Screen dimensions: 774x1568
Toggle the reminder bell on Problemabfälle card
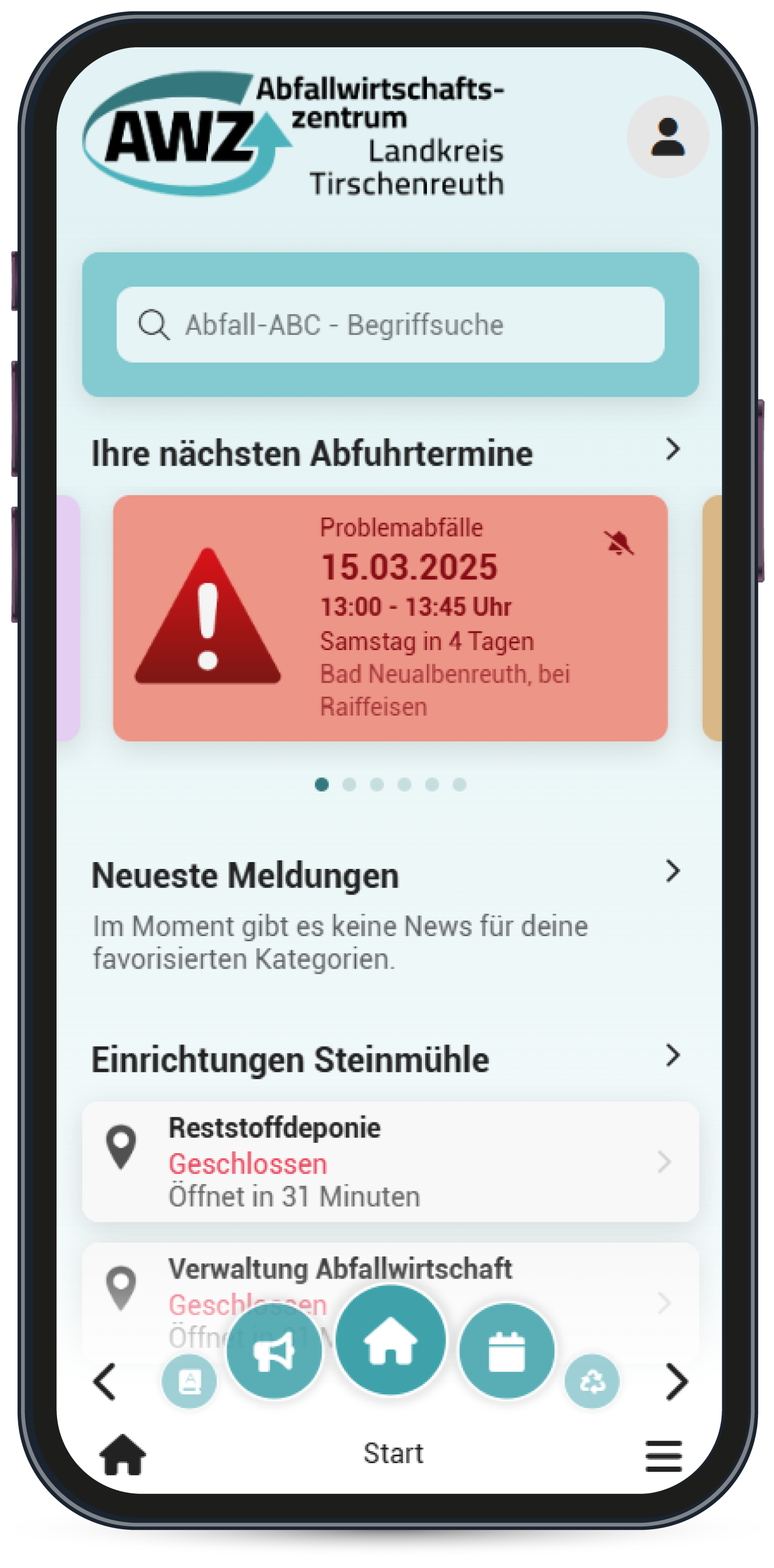point(619,542)
